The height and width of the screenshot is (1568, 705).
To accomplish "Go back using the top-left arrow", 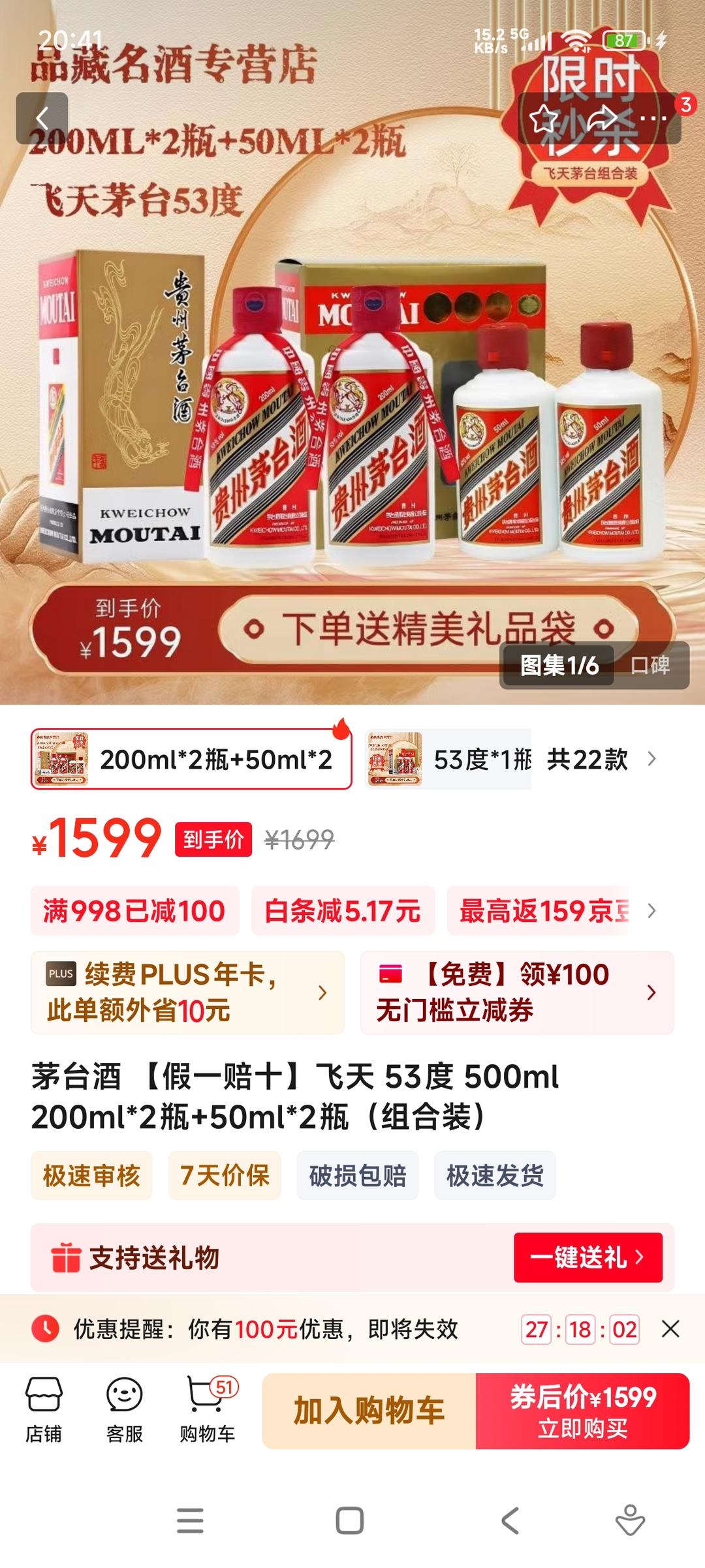I will click(x=42, y=119).
